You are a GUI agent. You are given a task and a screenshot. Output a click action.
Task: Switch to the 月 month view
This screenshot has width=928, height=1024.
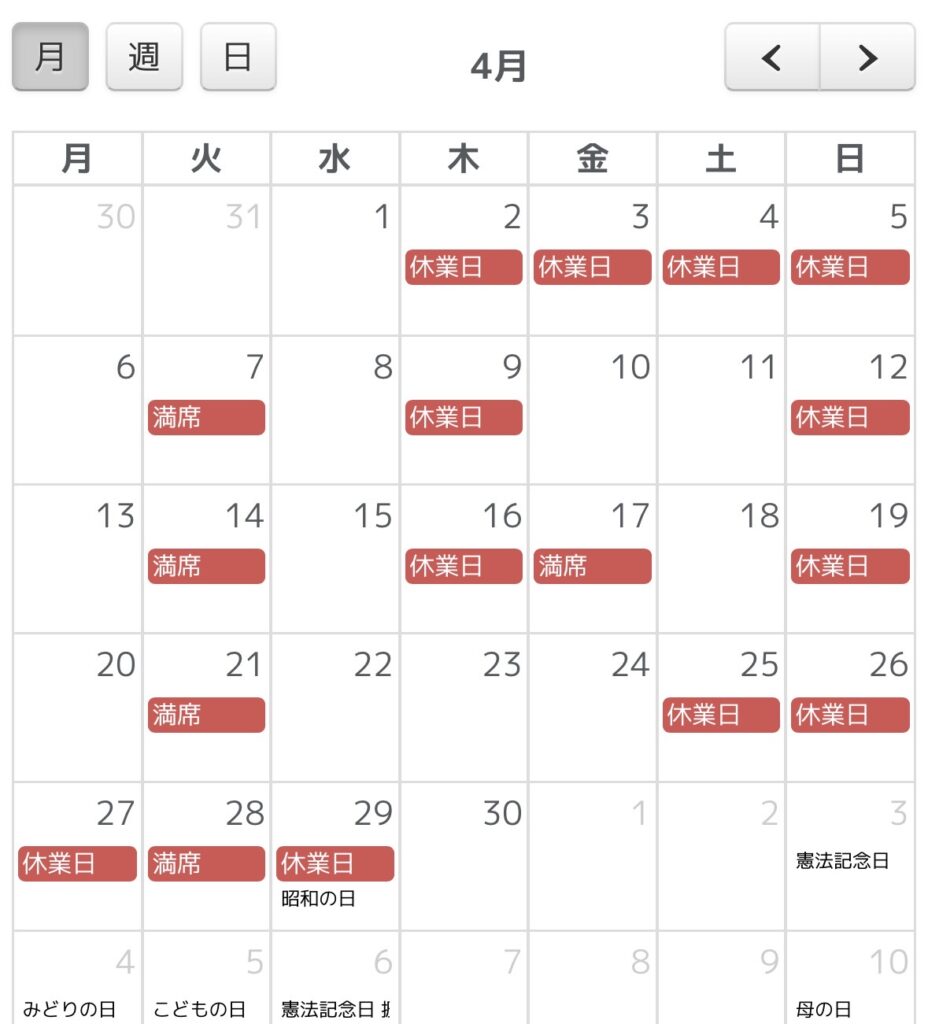tap(50, 57)
